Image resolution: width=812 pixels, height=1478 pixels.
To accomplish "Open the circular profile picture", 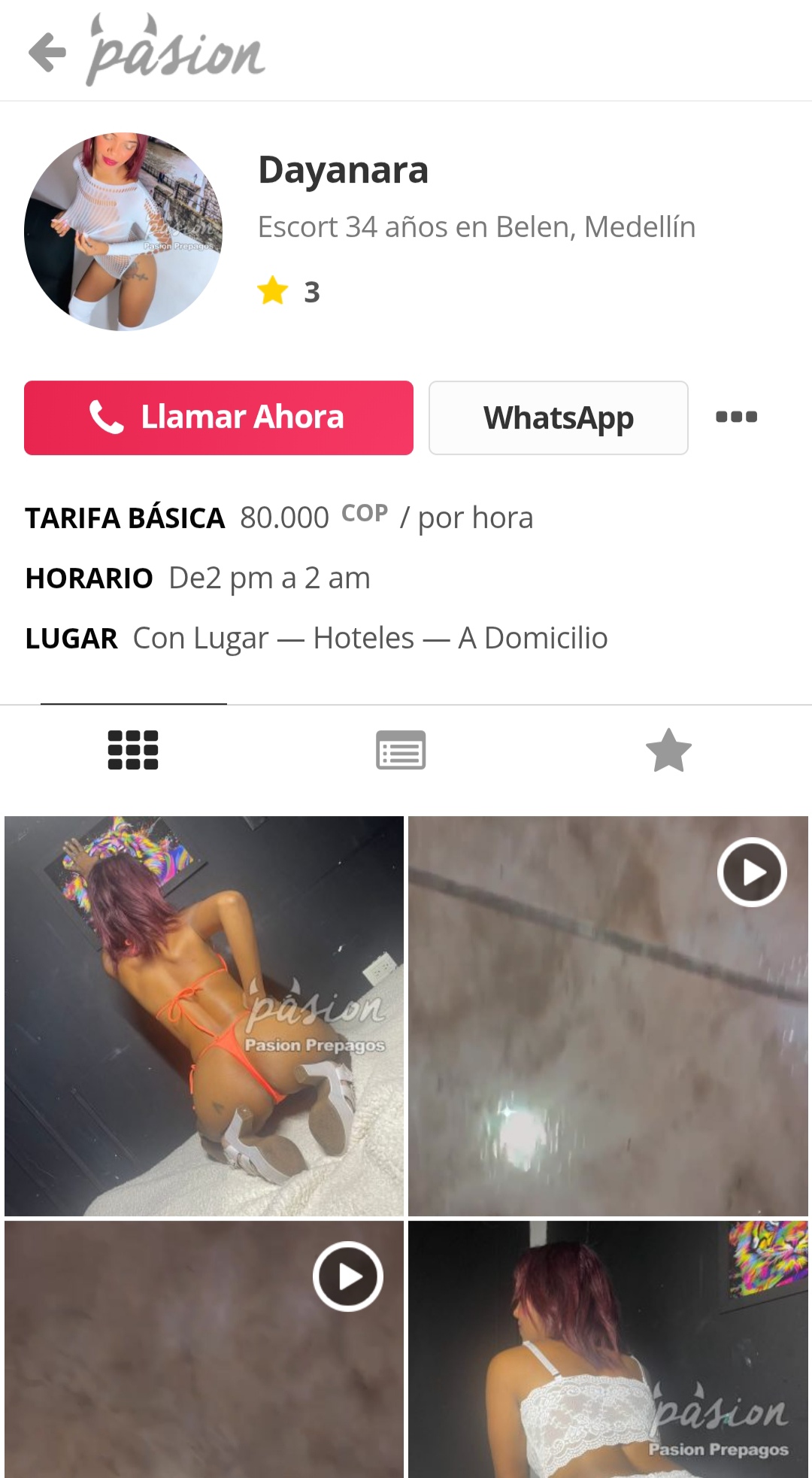I will (x=123, y=232).
